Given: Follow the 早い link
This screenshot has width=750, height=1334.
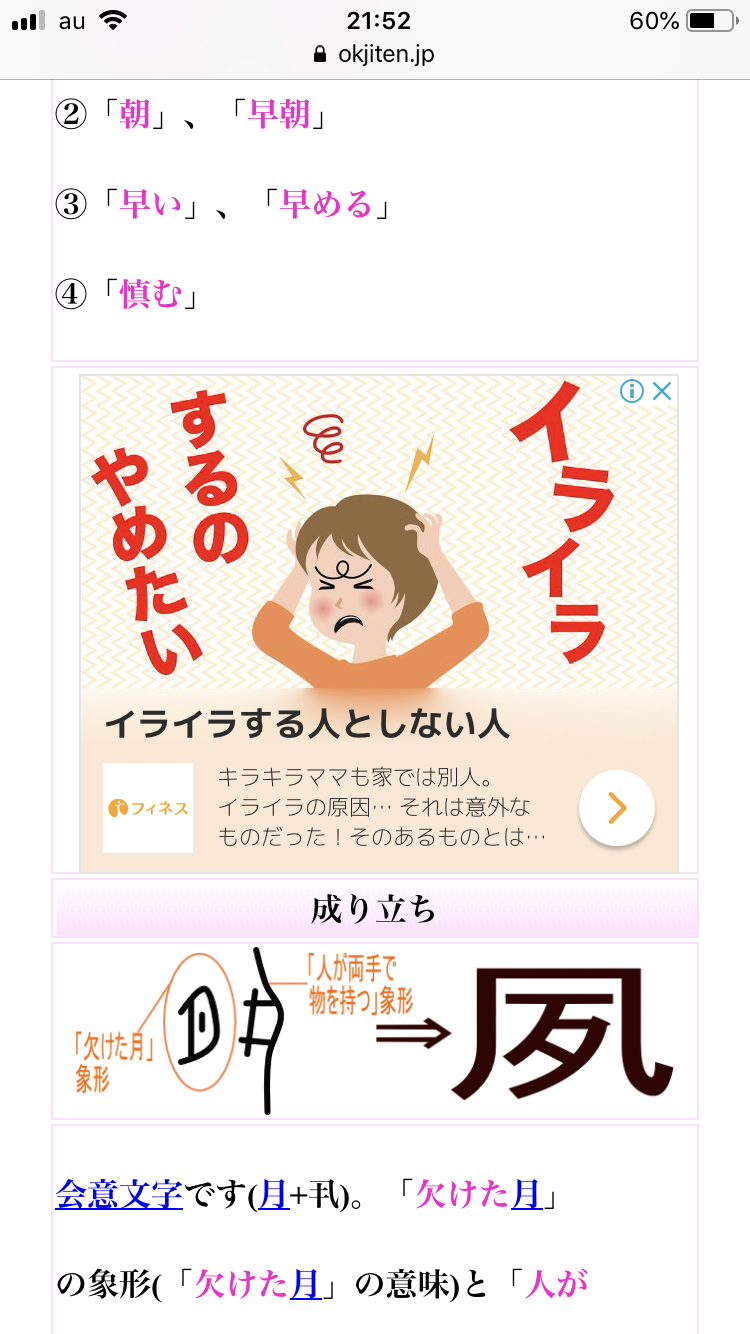Looking at the screenshot, I should (150, 205).
